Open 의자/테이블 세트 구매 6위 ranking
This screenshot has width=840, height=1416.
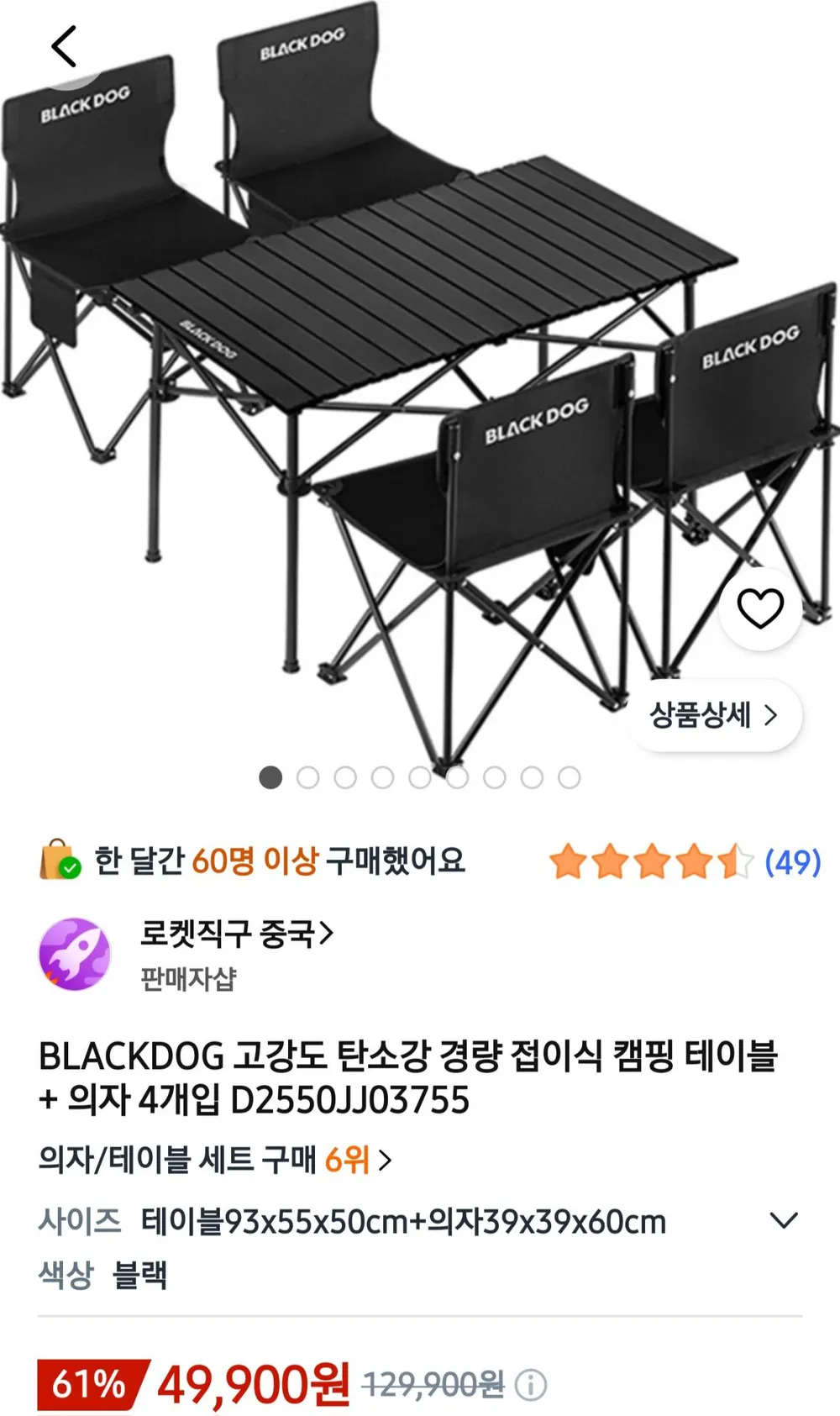[215, 1160]
